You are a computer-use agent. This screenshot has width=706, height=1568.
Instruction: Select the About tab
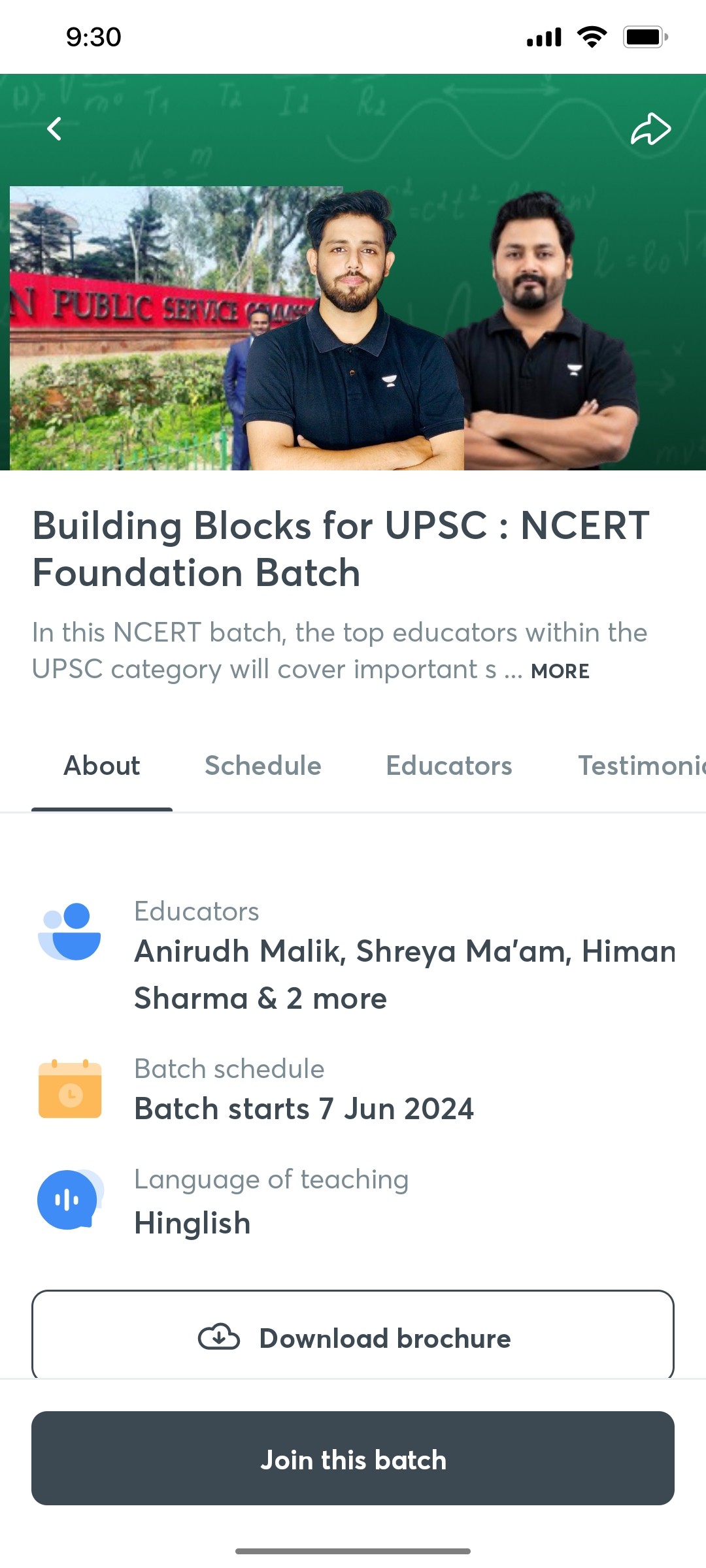[x=101, y=766]
